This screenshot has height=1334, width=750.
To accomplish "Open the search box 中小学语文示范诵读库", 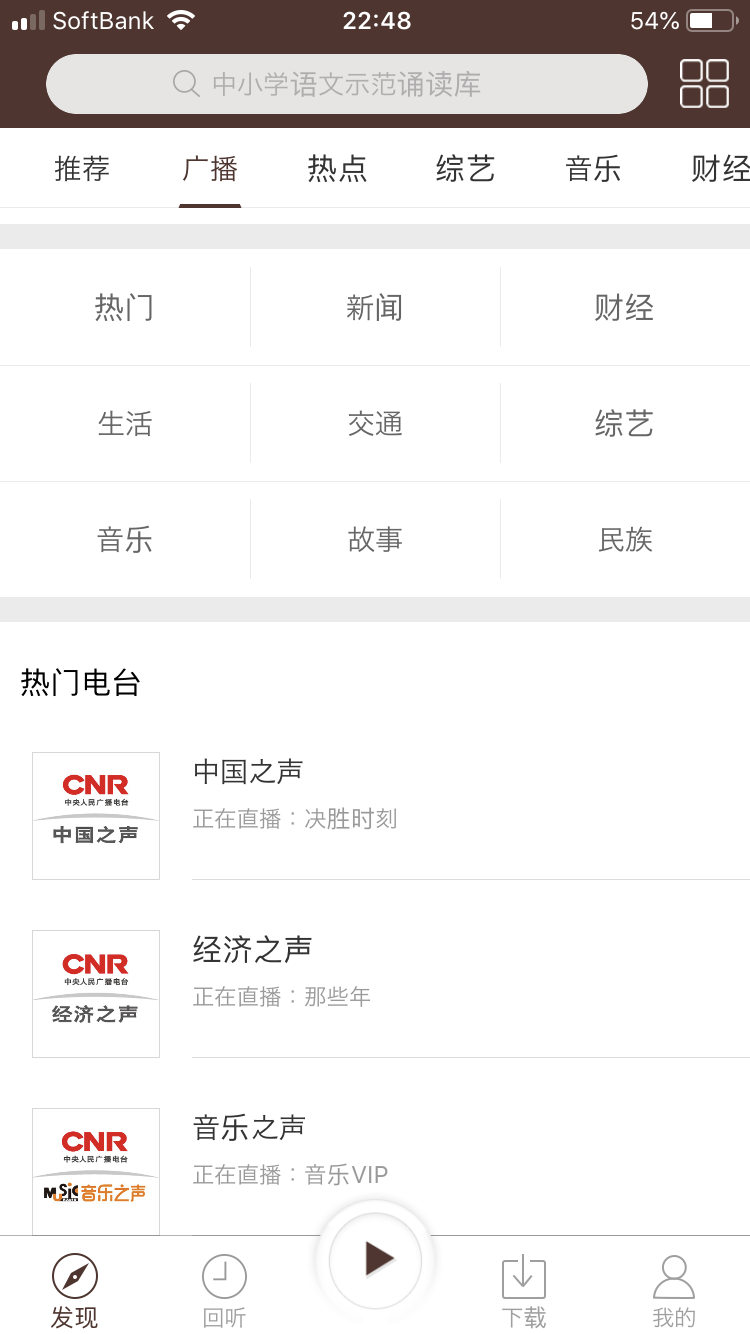I will point(346,84).
